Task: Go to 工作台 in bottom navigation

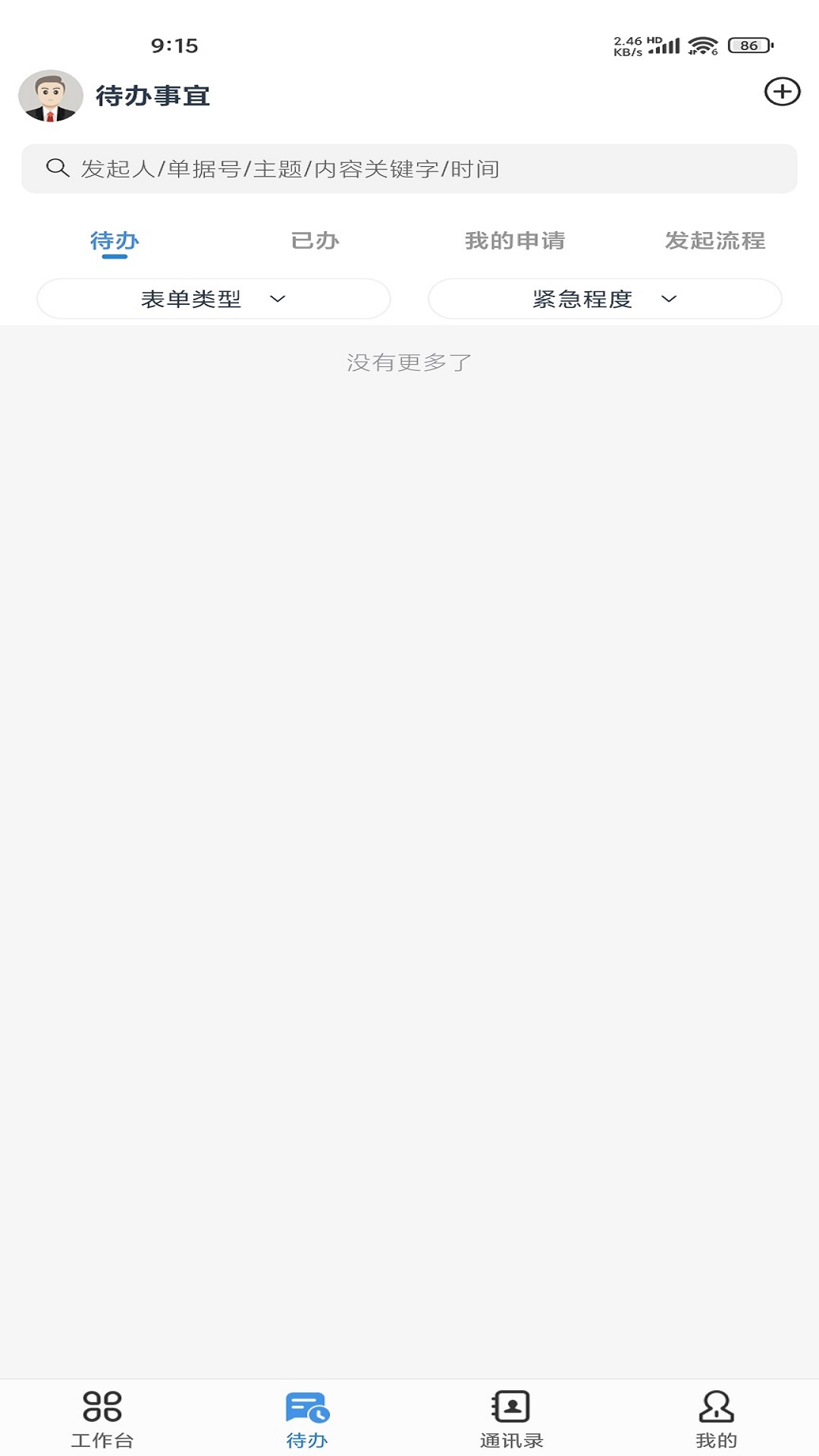Action: (102, 1418)
